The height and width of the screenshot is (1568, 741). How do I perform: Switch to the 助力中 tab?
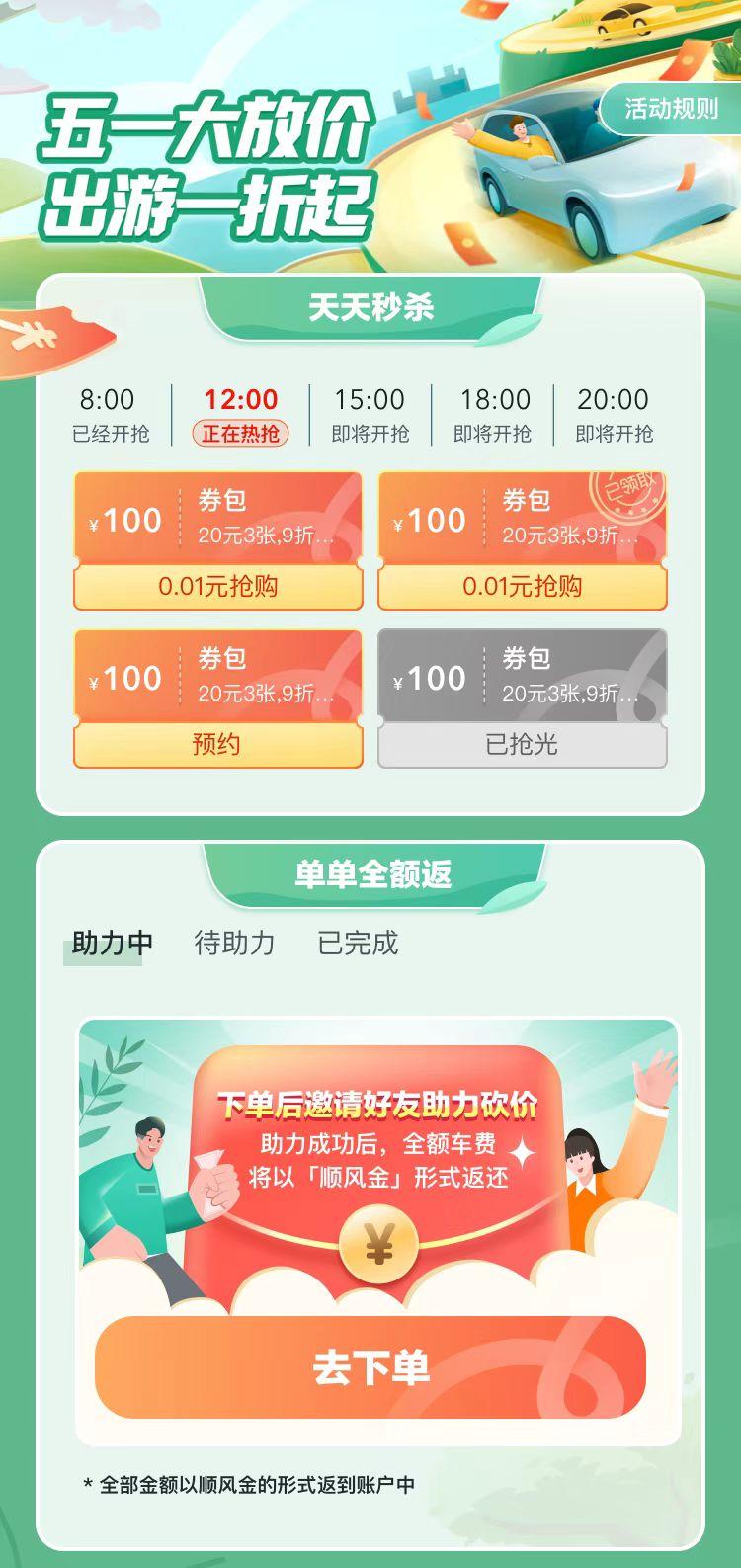click(113, 944)
